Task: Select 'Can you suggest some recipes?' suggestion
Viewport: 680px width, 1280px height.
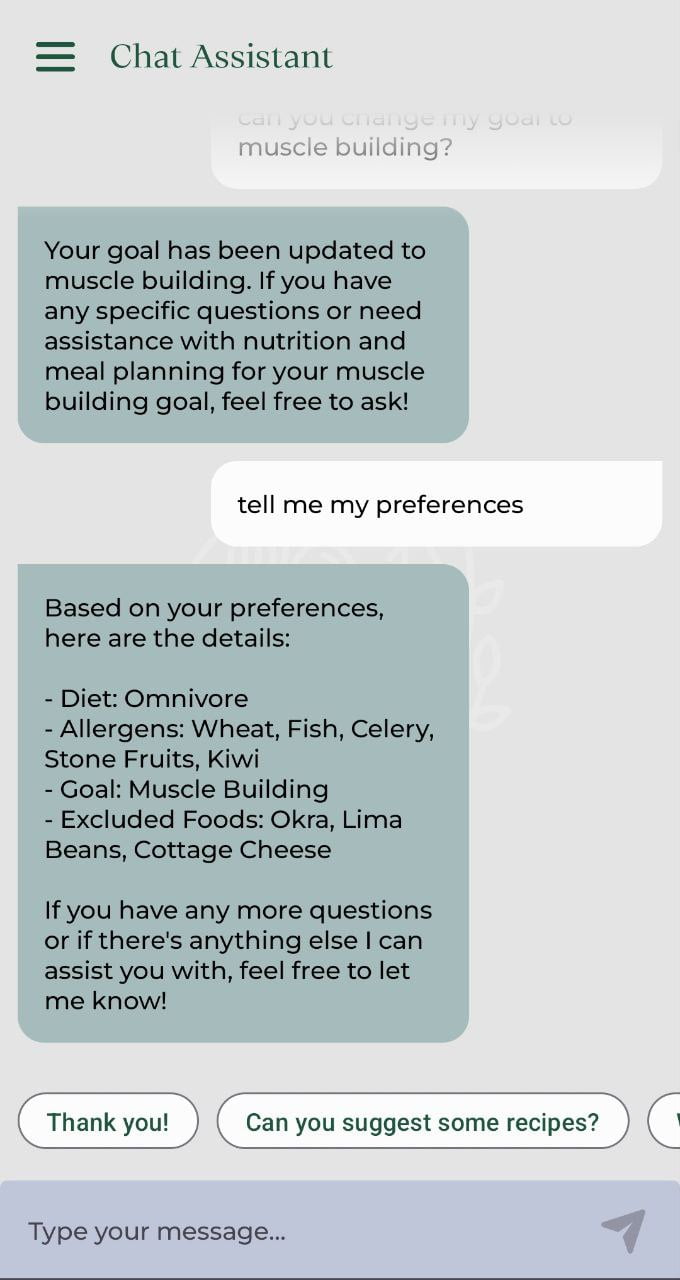Action: [x=423, y=1121]
